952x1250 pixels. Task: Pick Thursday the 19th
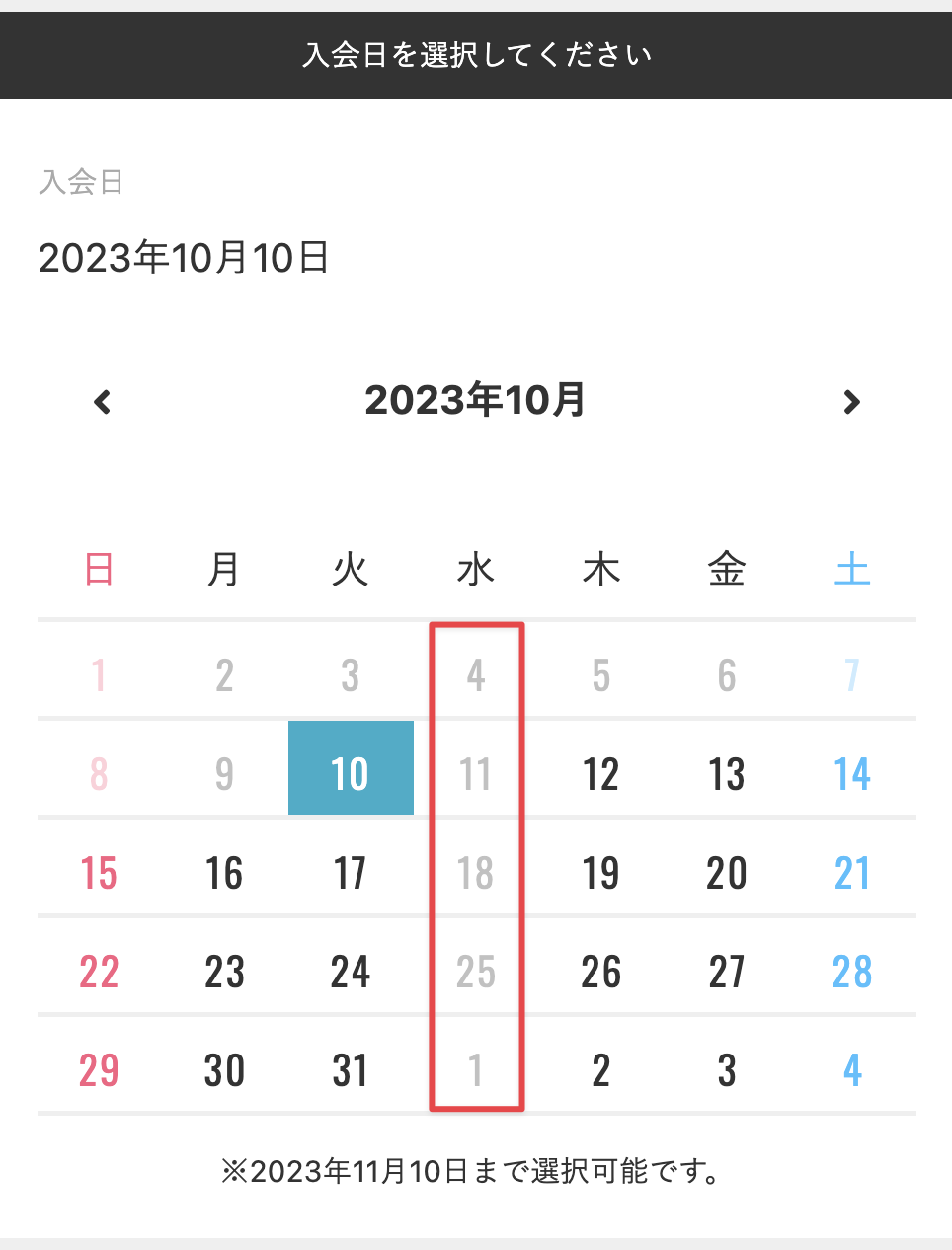[600, 873]
